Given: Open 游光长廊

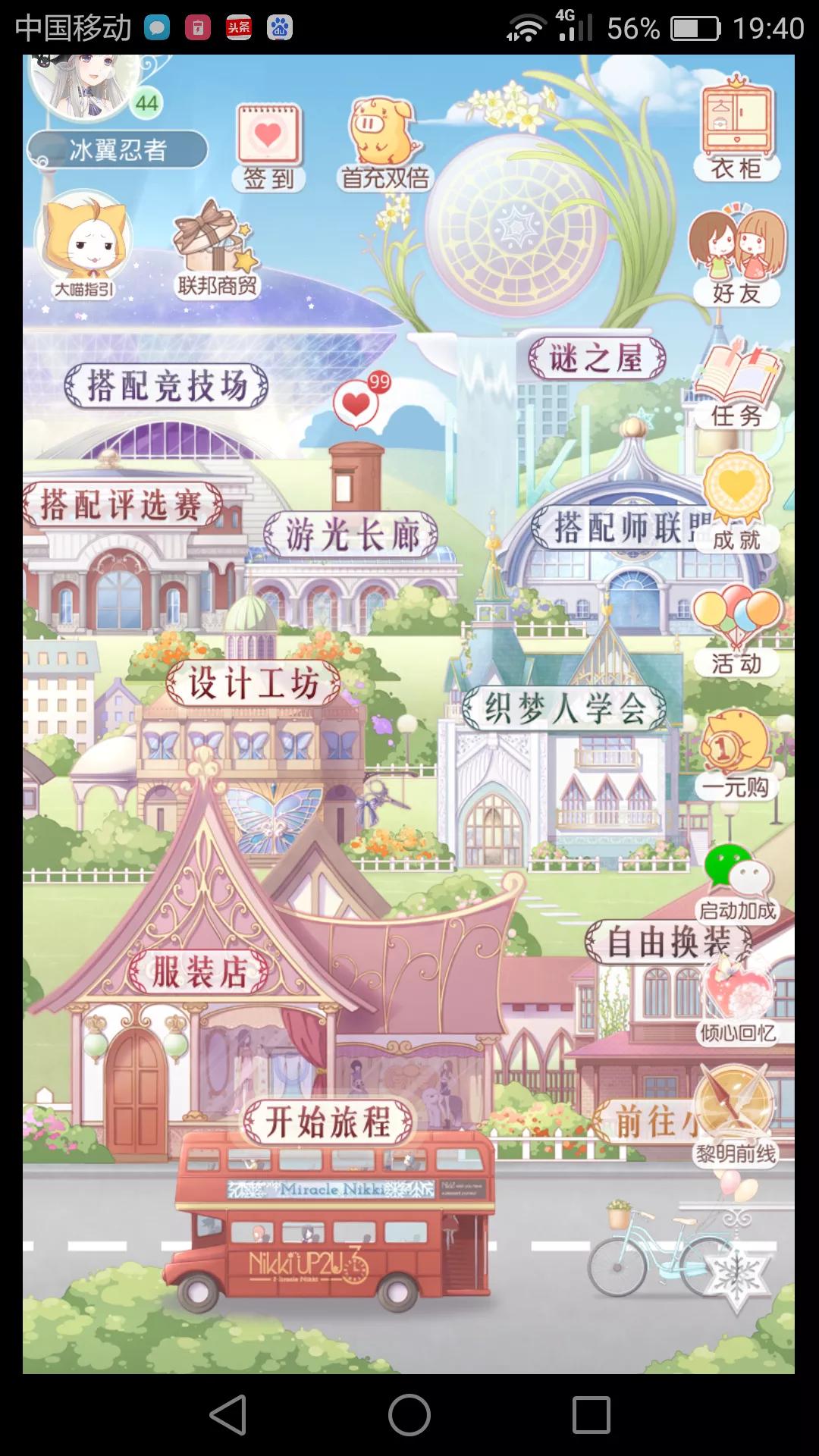Looking at the screenshot, I should (351, 535).
